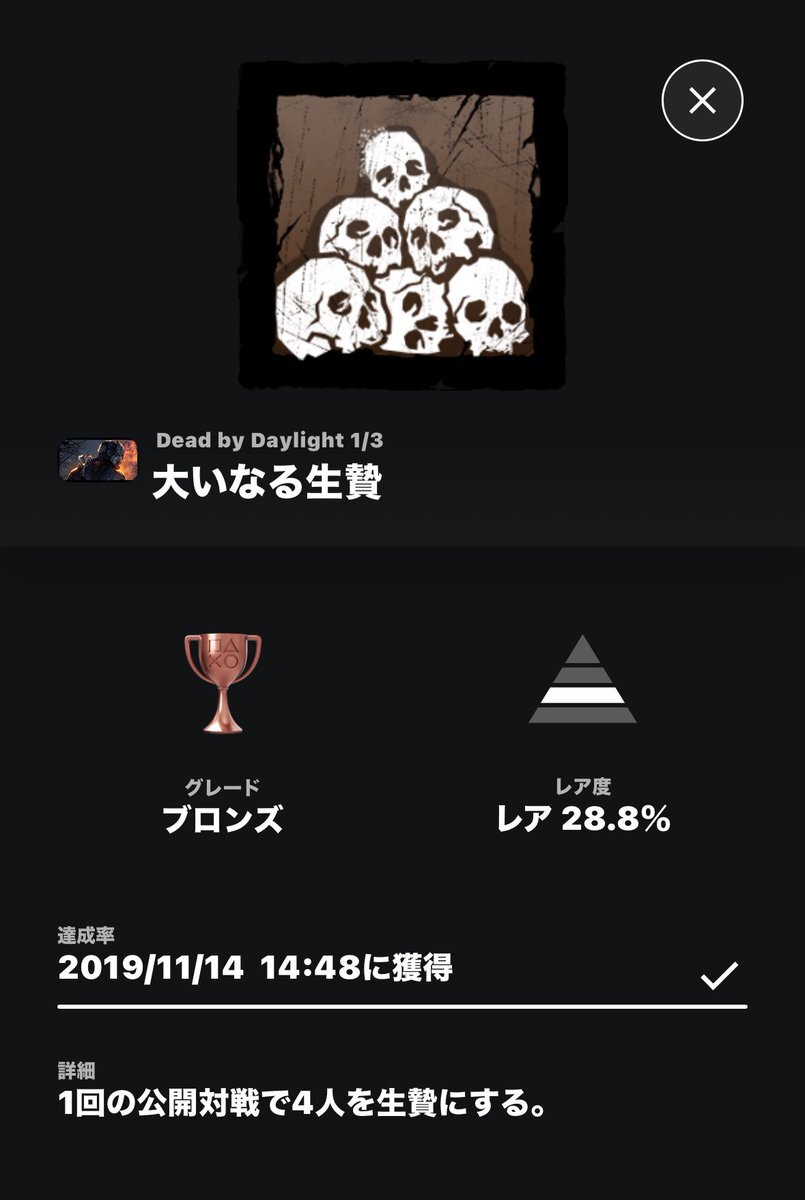The height and width of the screenshot is (1200, 805).
Task: Close the trophy detail view
Action: point(702,100)
